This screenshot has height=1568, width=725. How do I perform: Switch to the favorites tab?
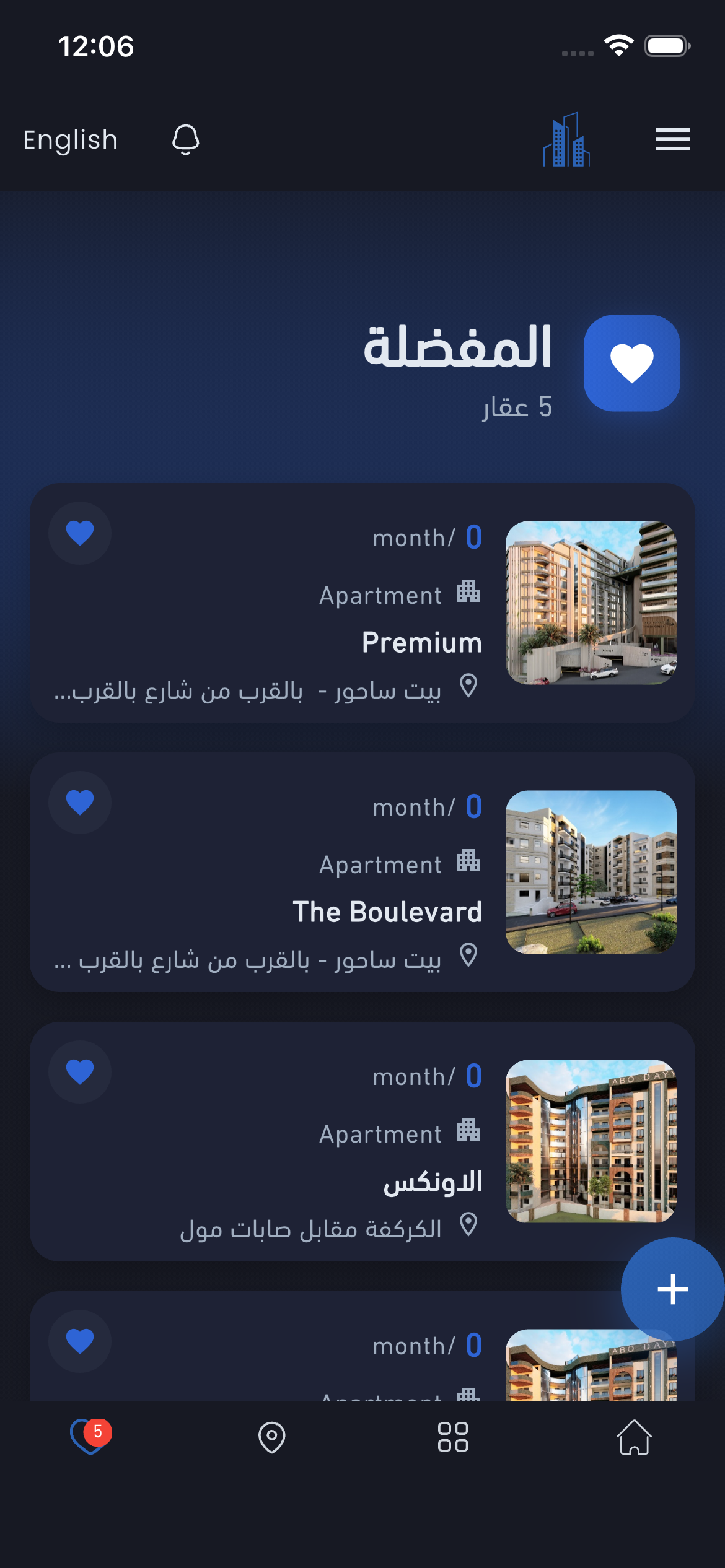point(90,1437)
